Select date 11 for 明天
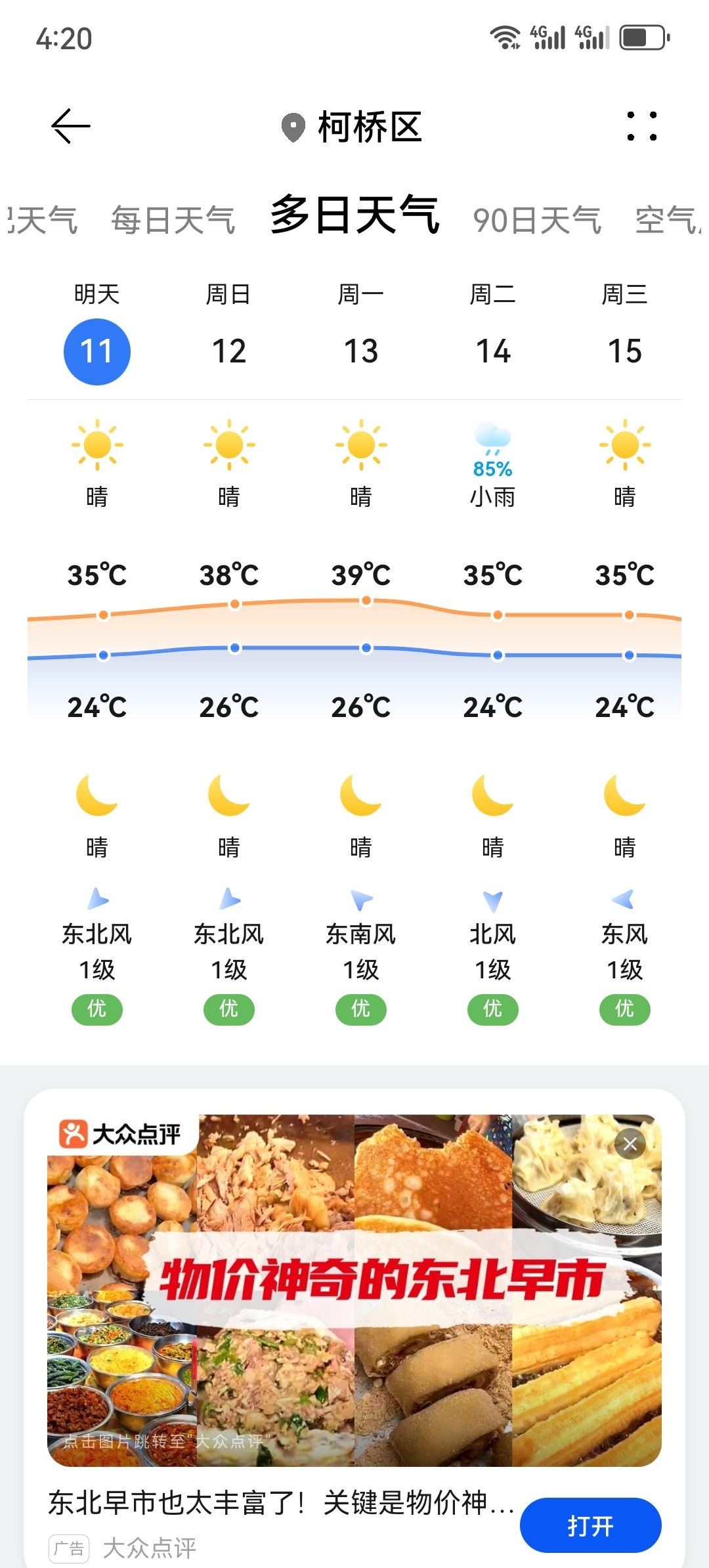This screenshot has width=709, height=1568. coord(97,351)
